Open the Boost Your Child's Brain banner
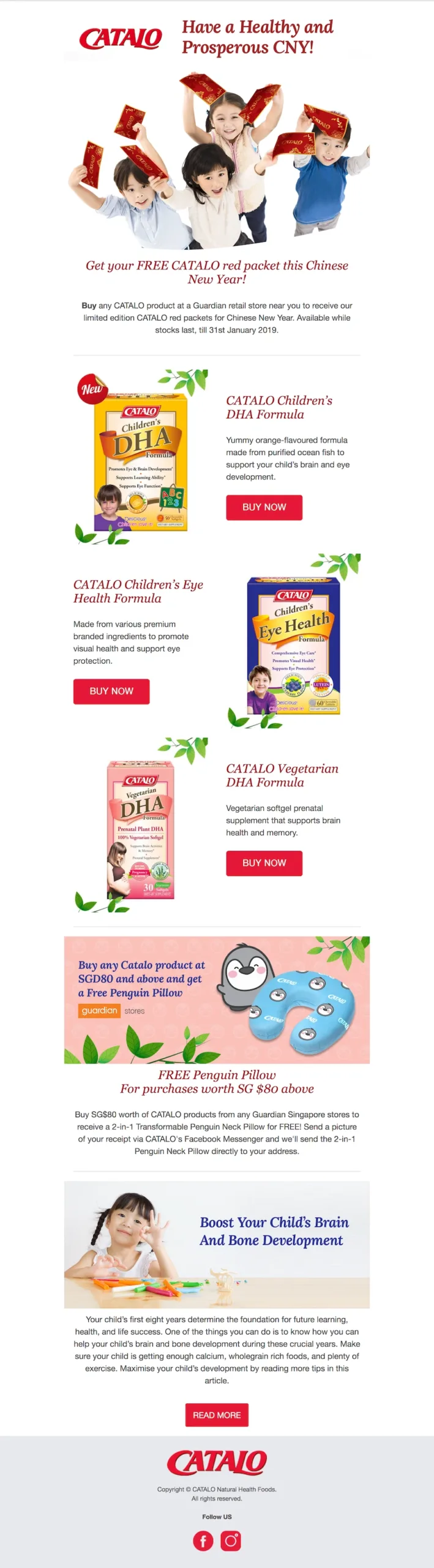This screenshot has height=1568, width=434. point(217,1244)
